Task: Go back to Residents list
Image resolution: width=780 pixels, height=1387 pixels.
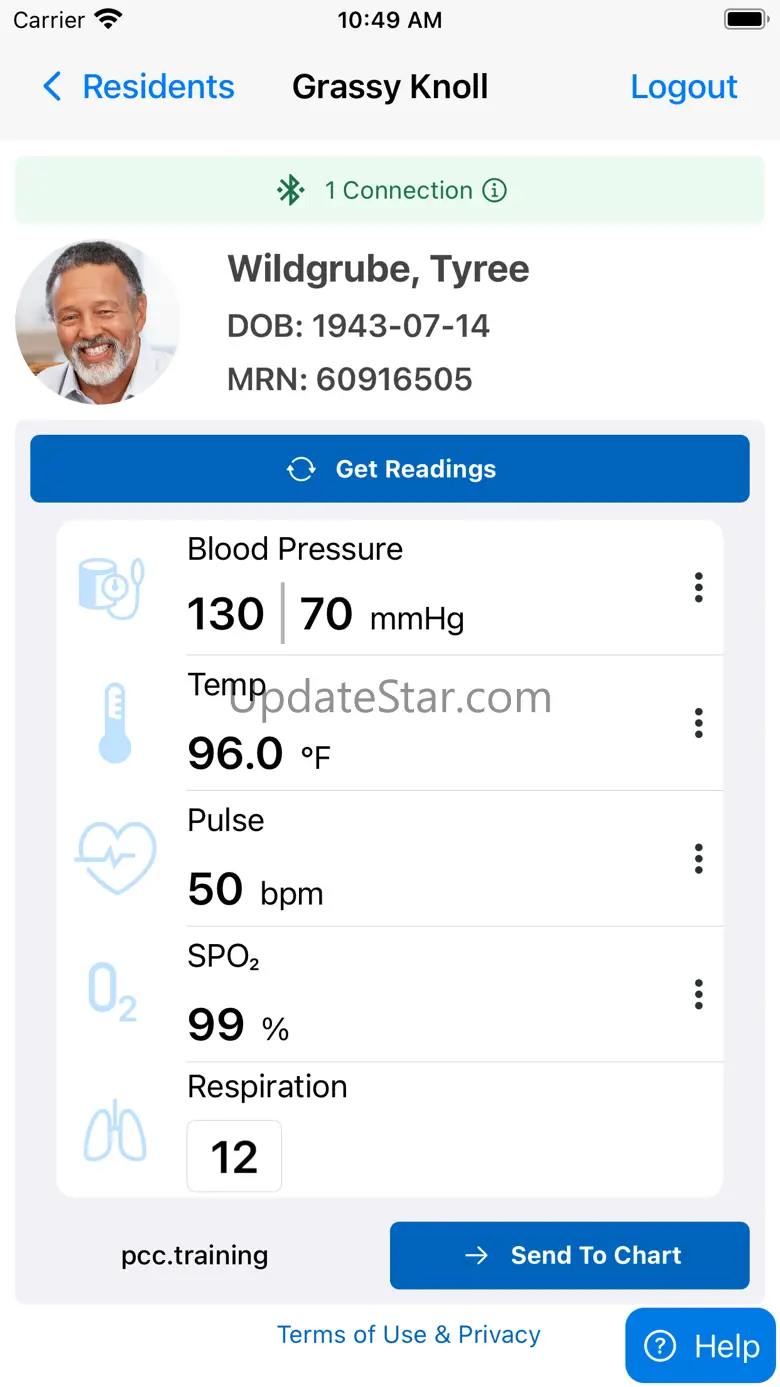Action: pos(138,87)
